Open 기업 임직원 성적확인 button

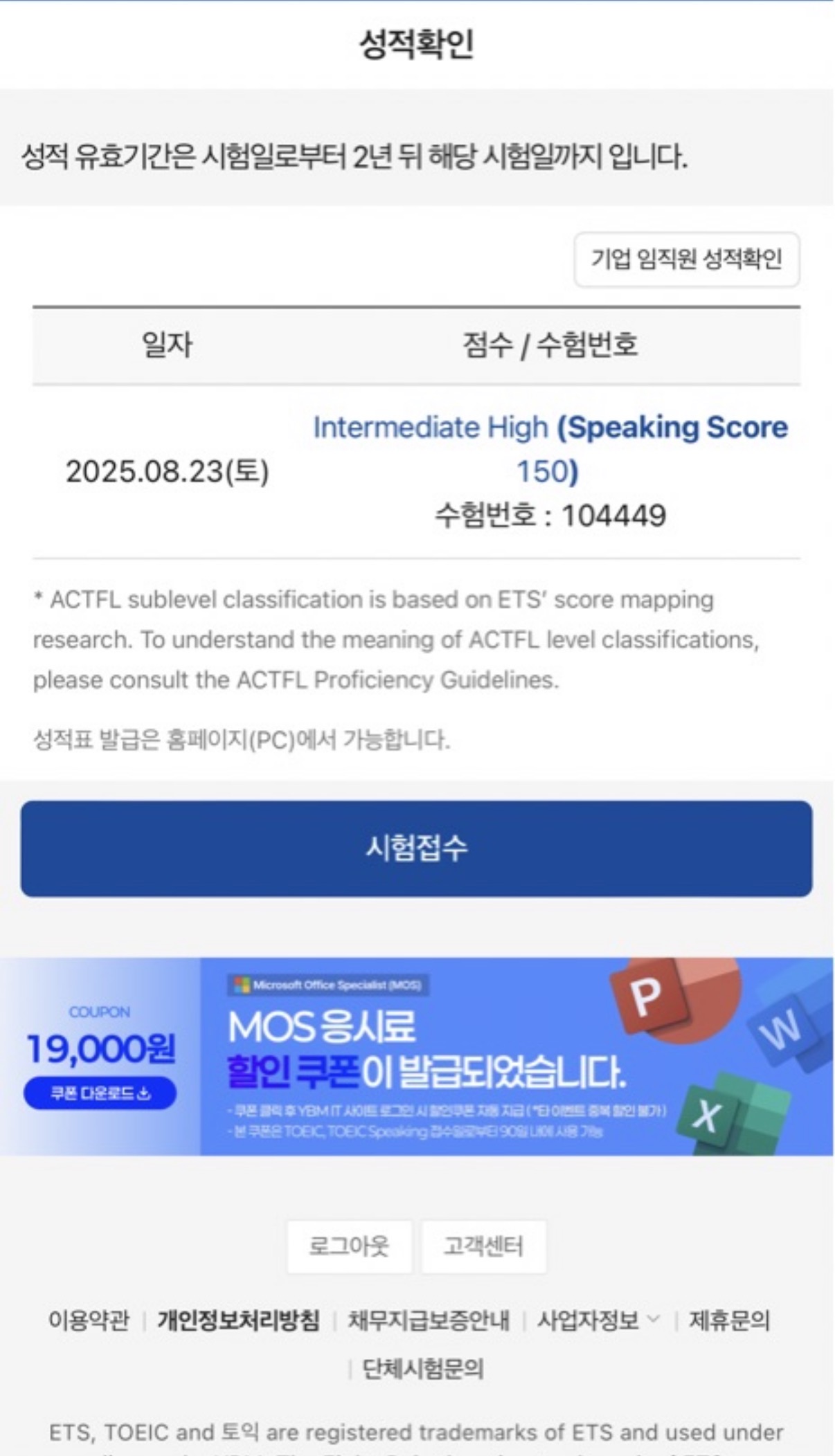(x=686, y=260)
